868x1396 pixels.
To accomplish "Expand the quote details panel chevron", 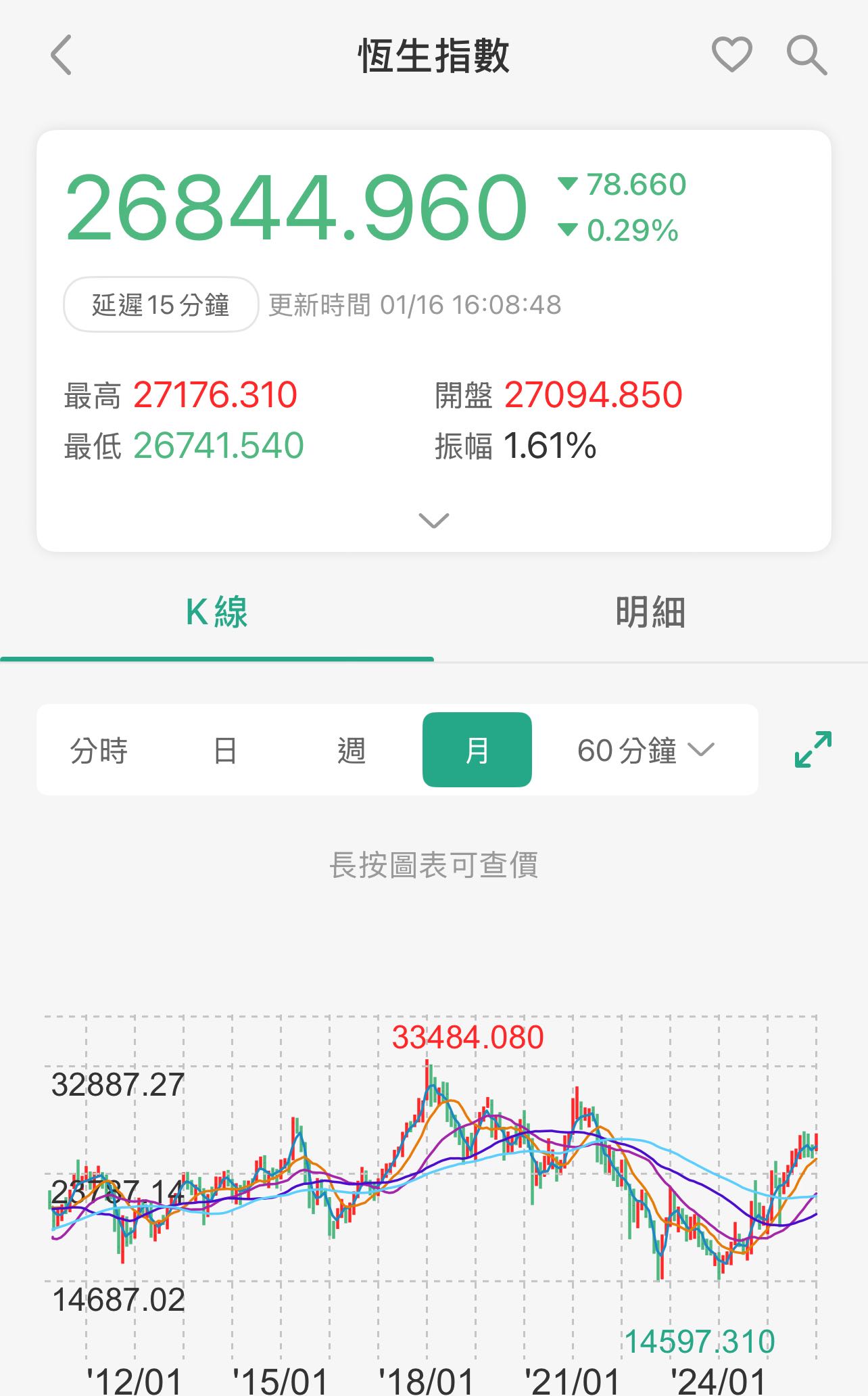I will (x=433, y=519).
